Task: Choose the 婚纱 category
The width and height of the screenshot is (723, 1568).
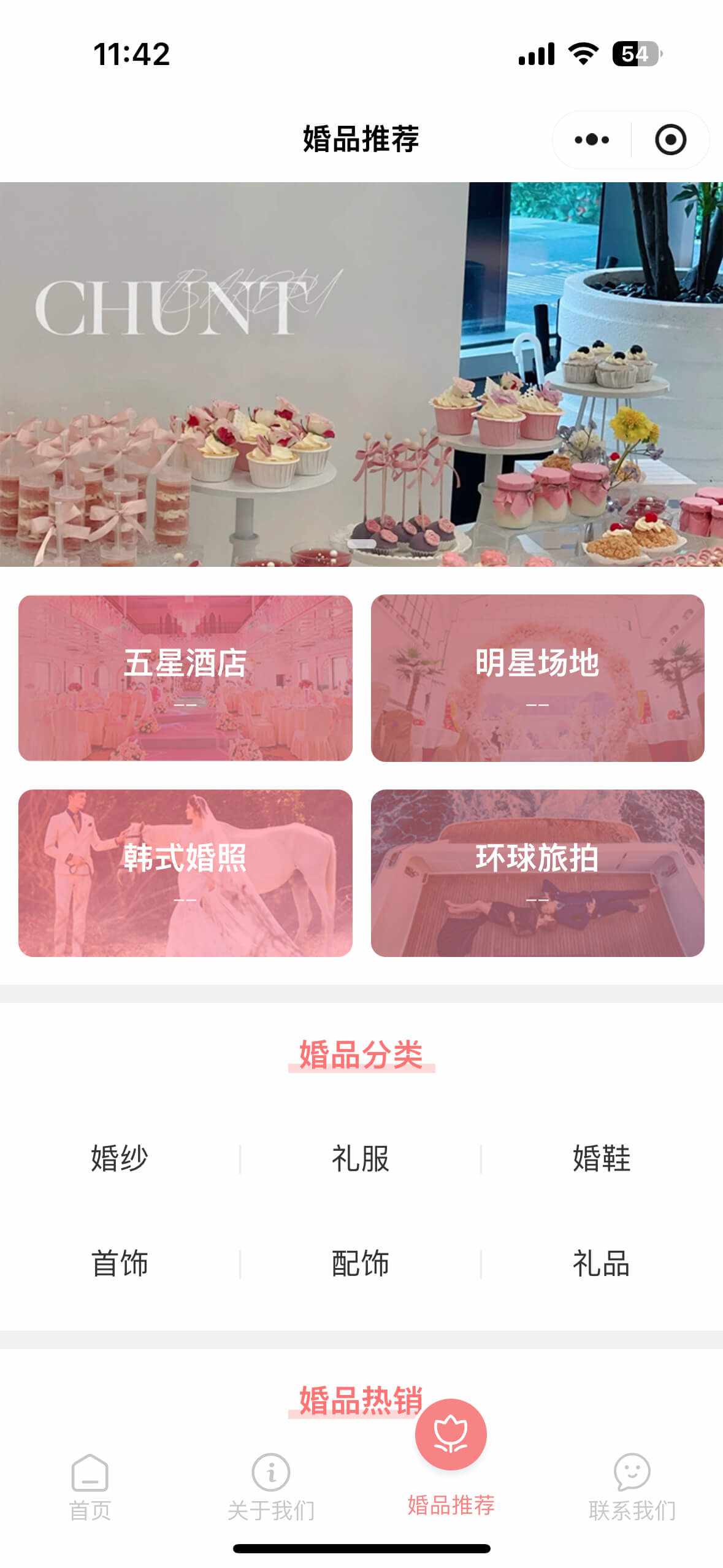Action: 120,1158
